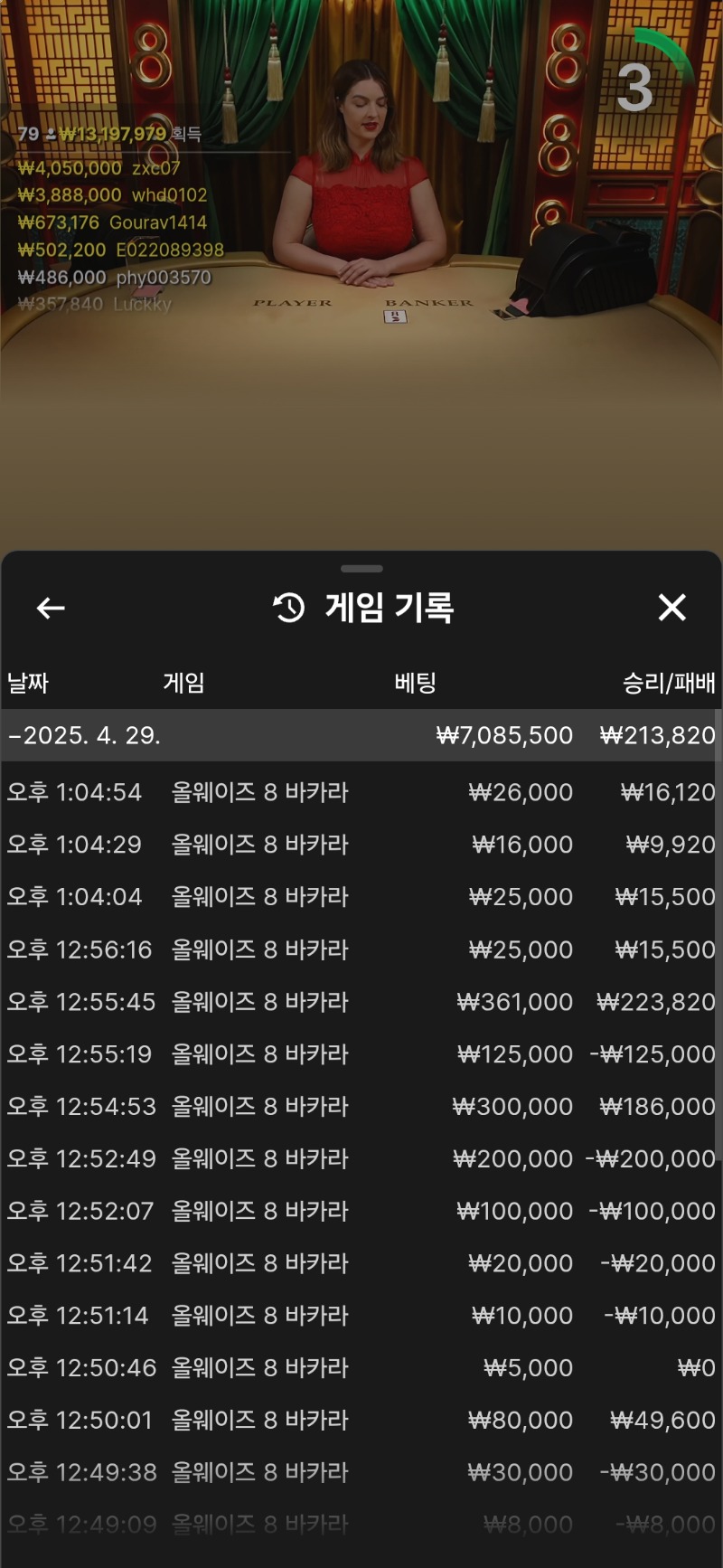Select the 오후 12:56:16 game record
The image size is (723, 1568).
(360, 949)
